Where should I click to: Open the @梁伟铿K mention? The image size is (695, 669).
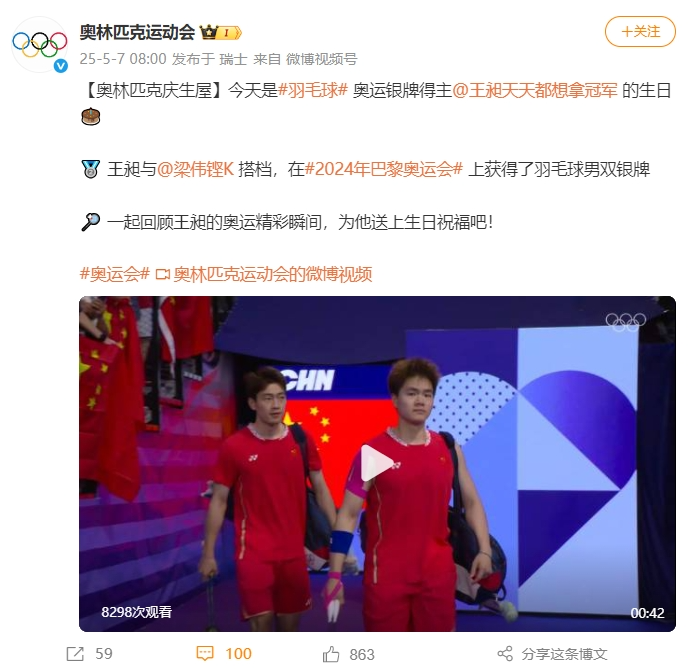tap(195, 169)
